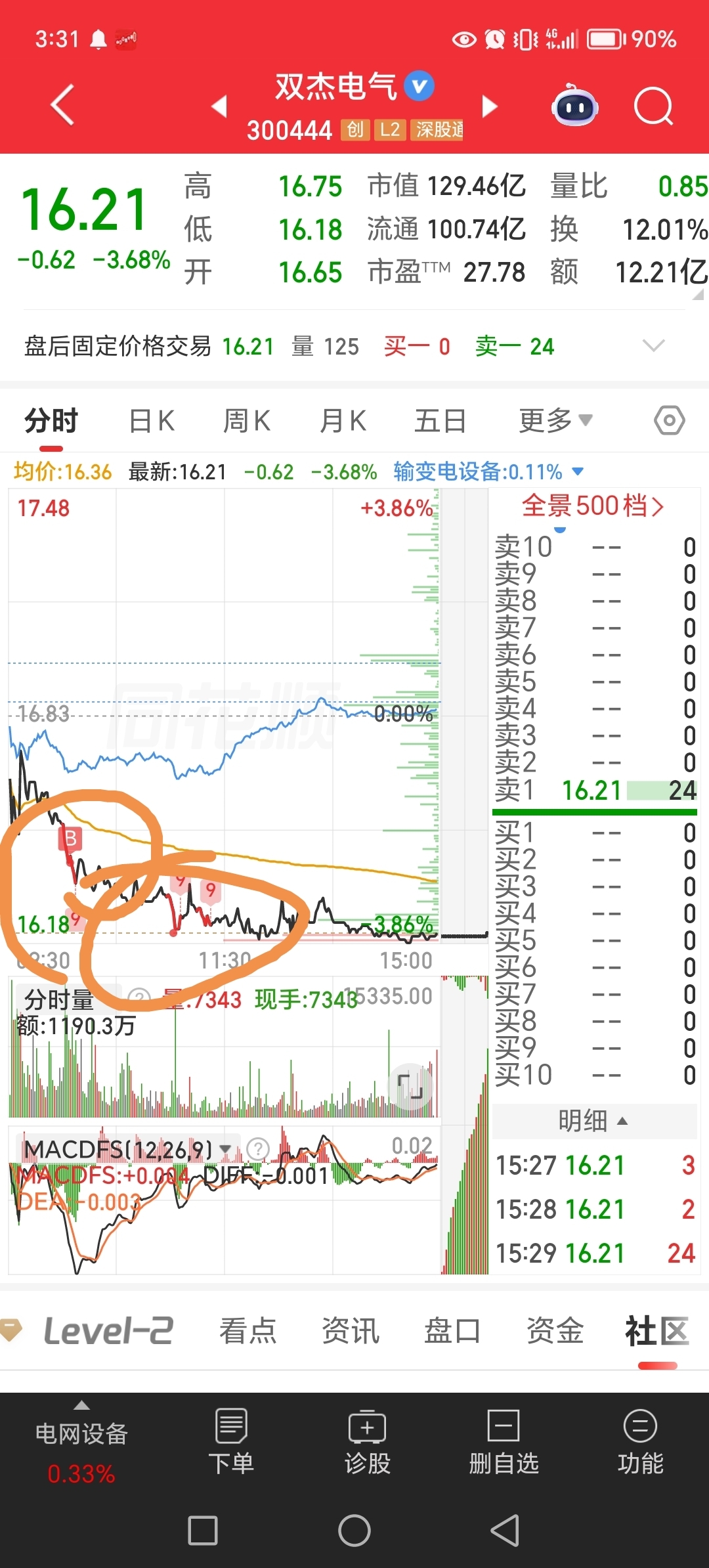Switch to the 月K chart tab
The image size is (709, 1568).
[x=343, y=421]
